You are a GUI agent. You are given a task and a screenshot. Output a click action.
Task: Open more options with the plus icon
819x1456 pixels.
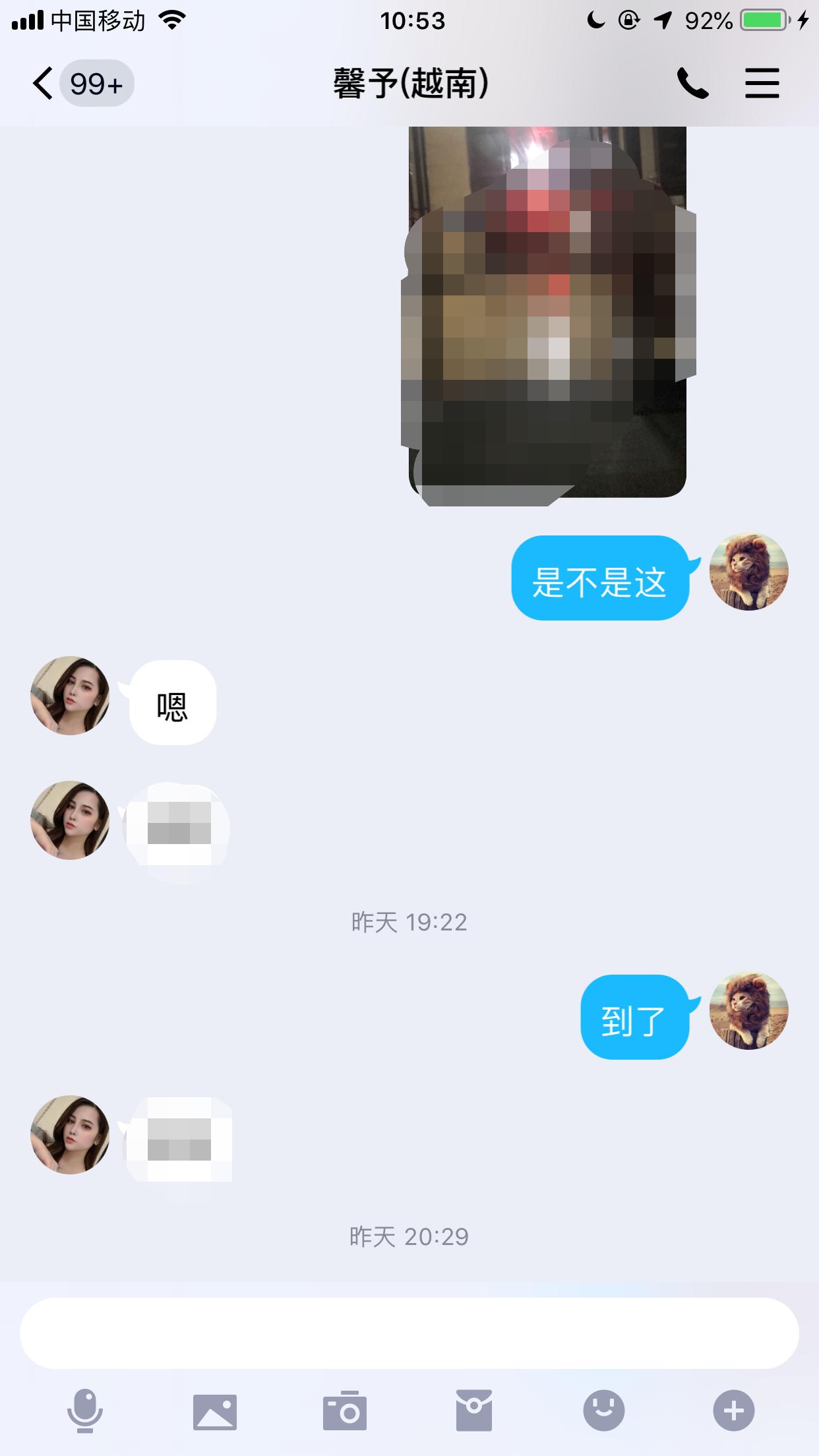[x=733, y=1411]
